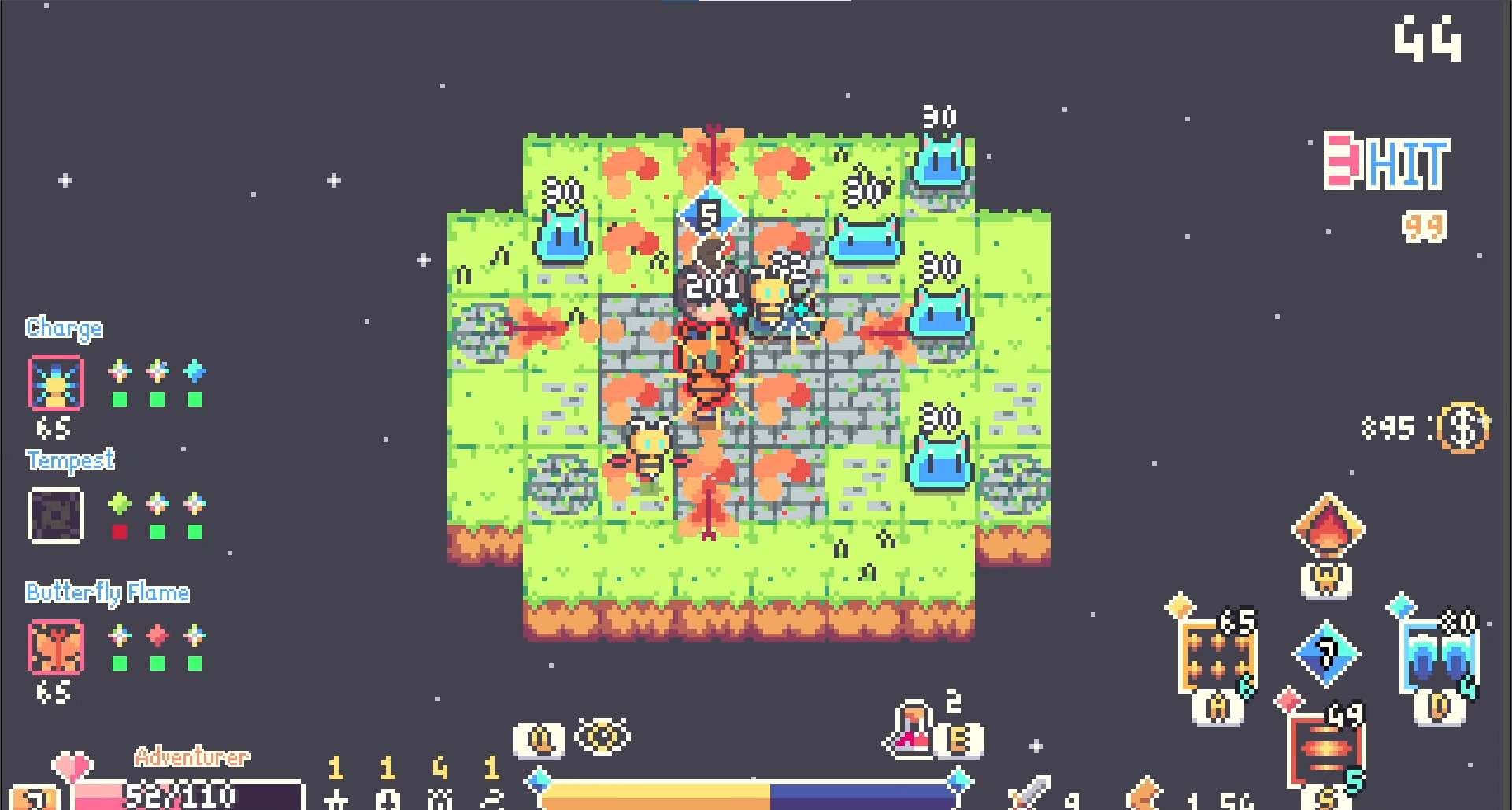1512x810 pixels.
Task: Tap the Q ability button
Action: (540, 740)
